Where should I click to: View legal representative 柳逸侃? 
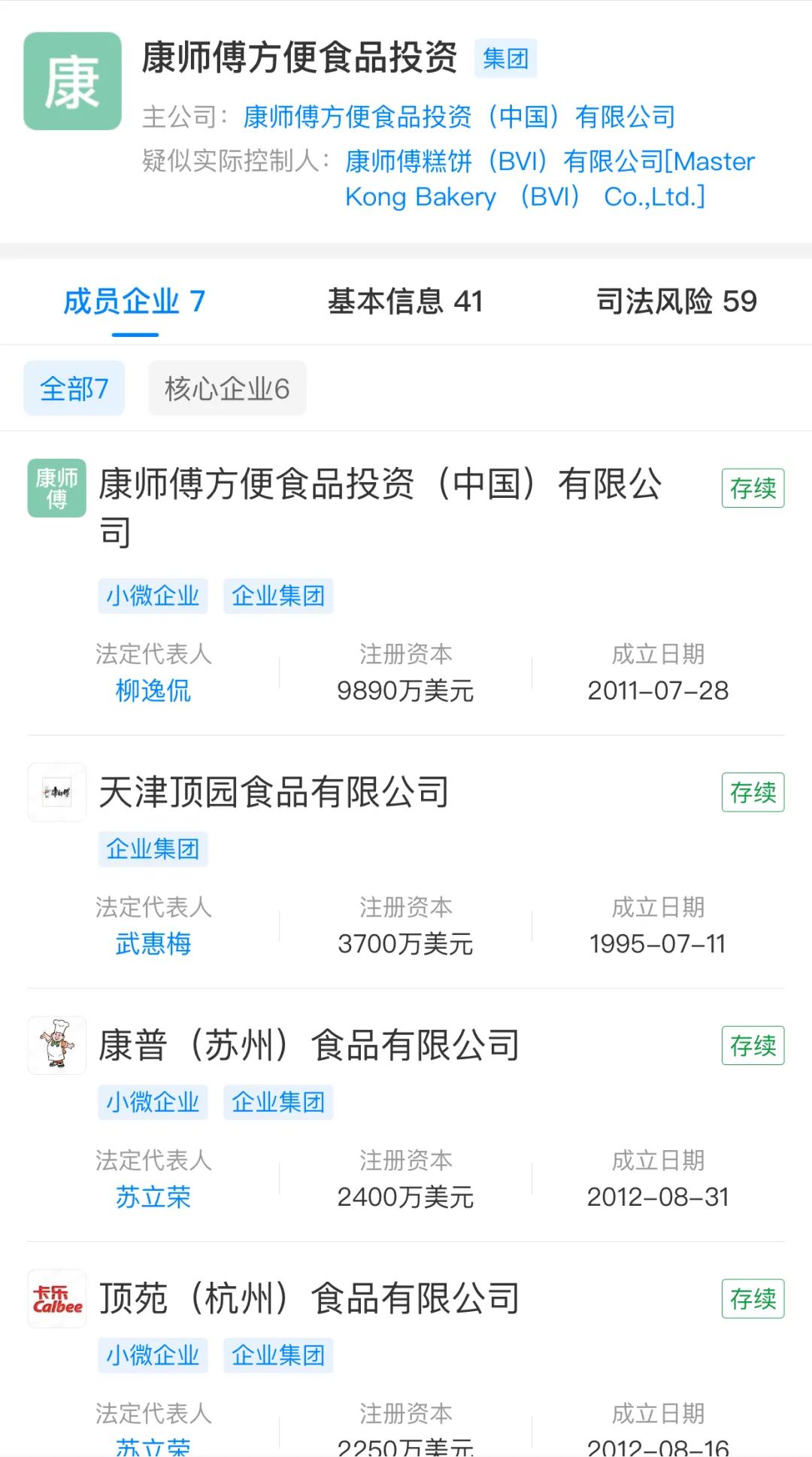153,690
